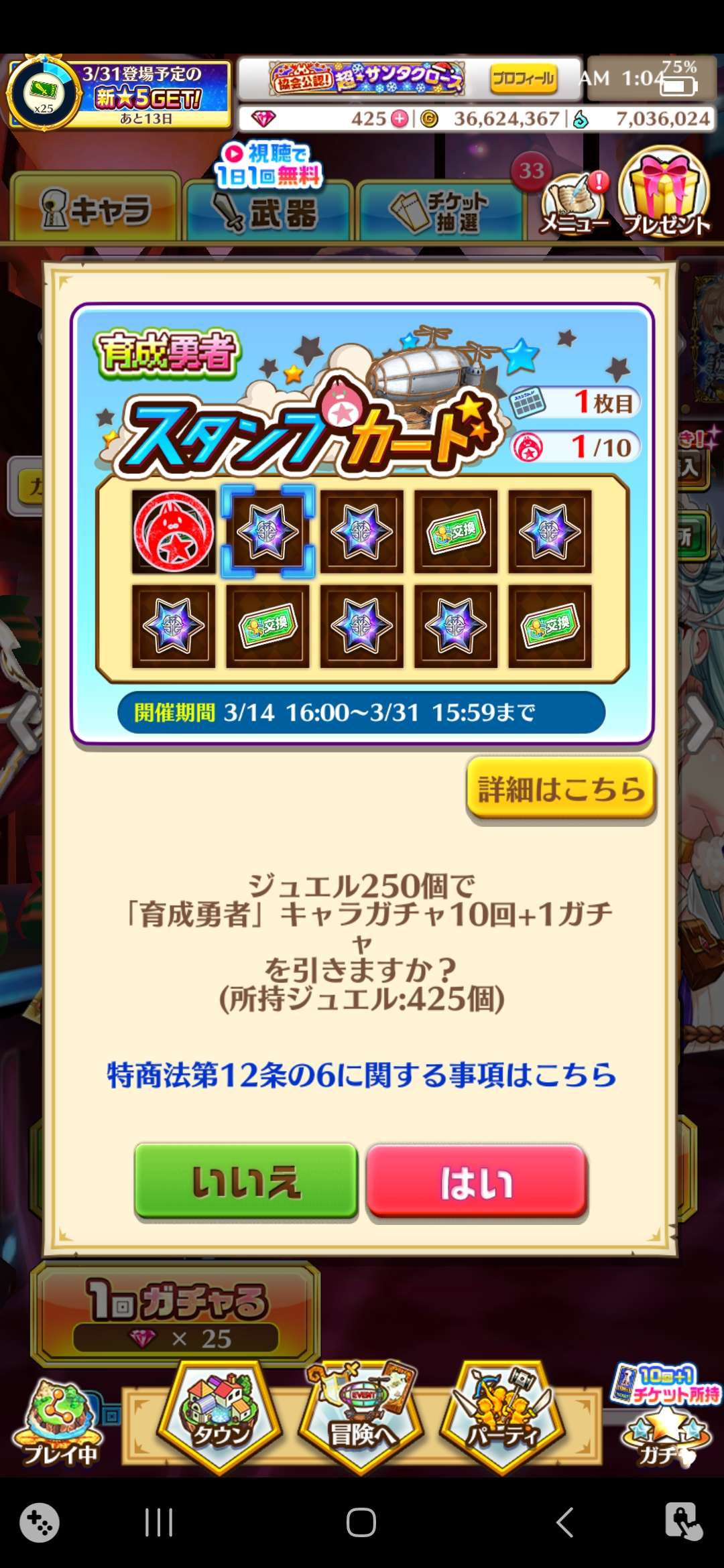Switch to the キャラ gacha tab
The image size is (724, 1568).
(96, 209)
